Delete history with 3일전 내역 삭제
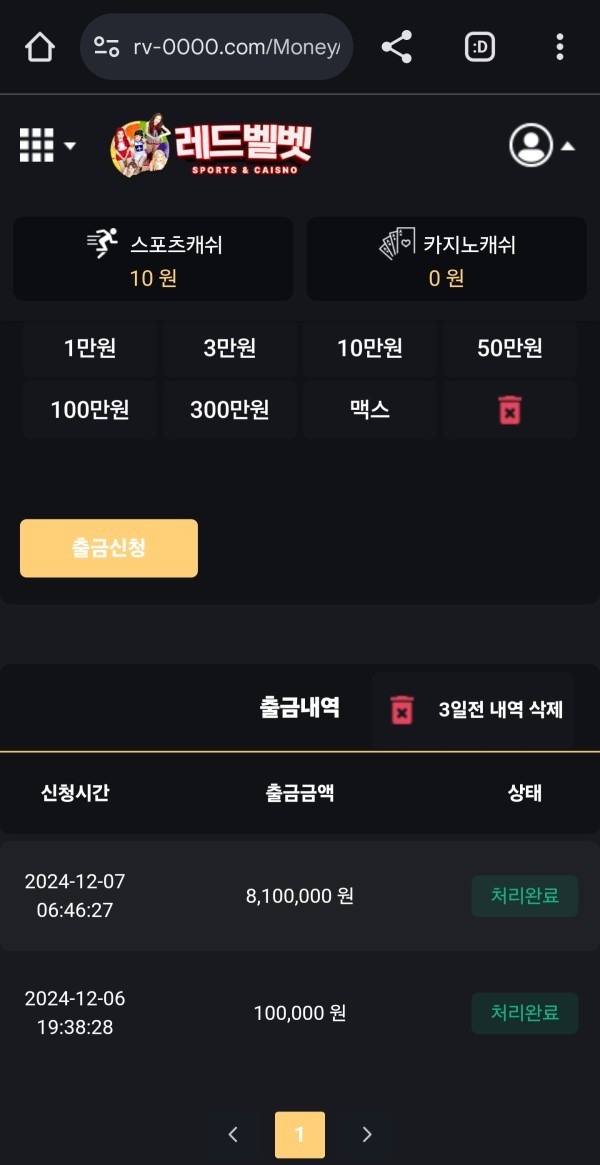Image resolution: width=600 pixels, height=1165 pixels. [x=474, y=710]
